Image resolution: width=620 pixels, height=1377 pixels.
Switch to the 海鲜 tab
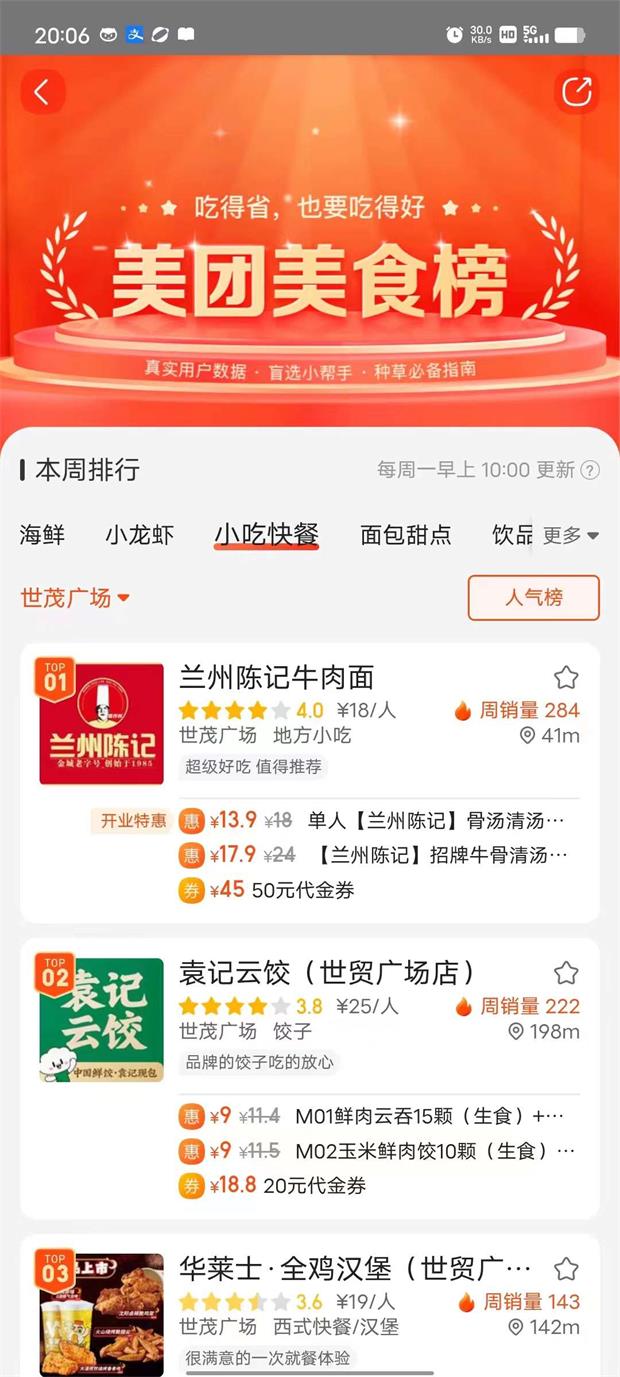42,535
